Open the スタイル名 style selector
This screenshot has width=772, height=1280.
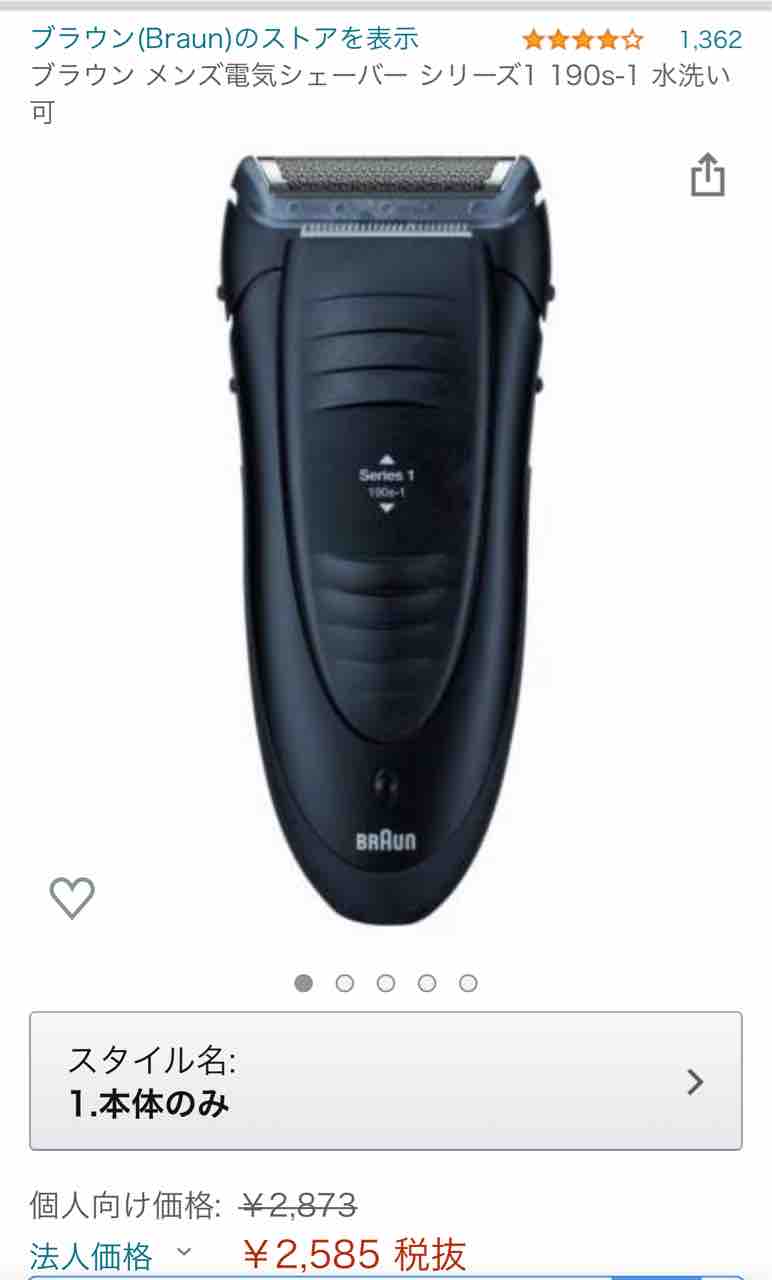[x=386, y=1081]
